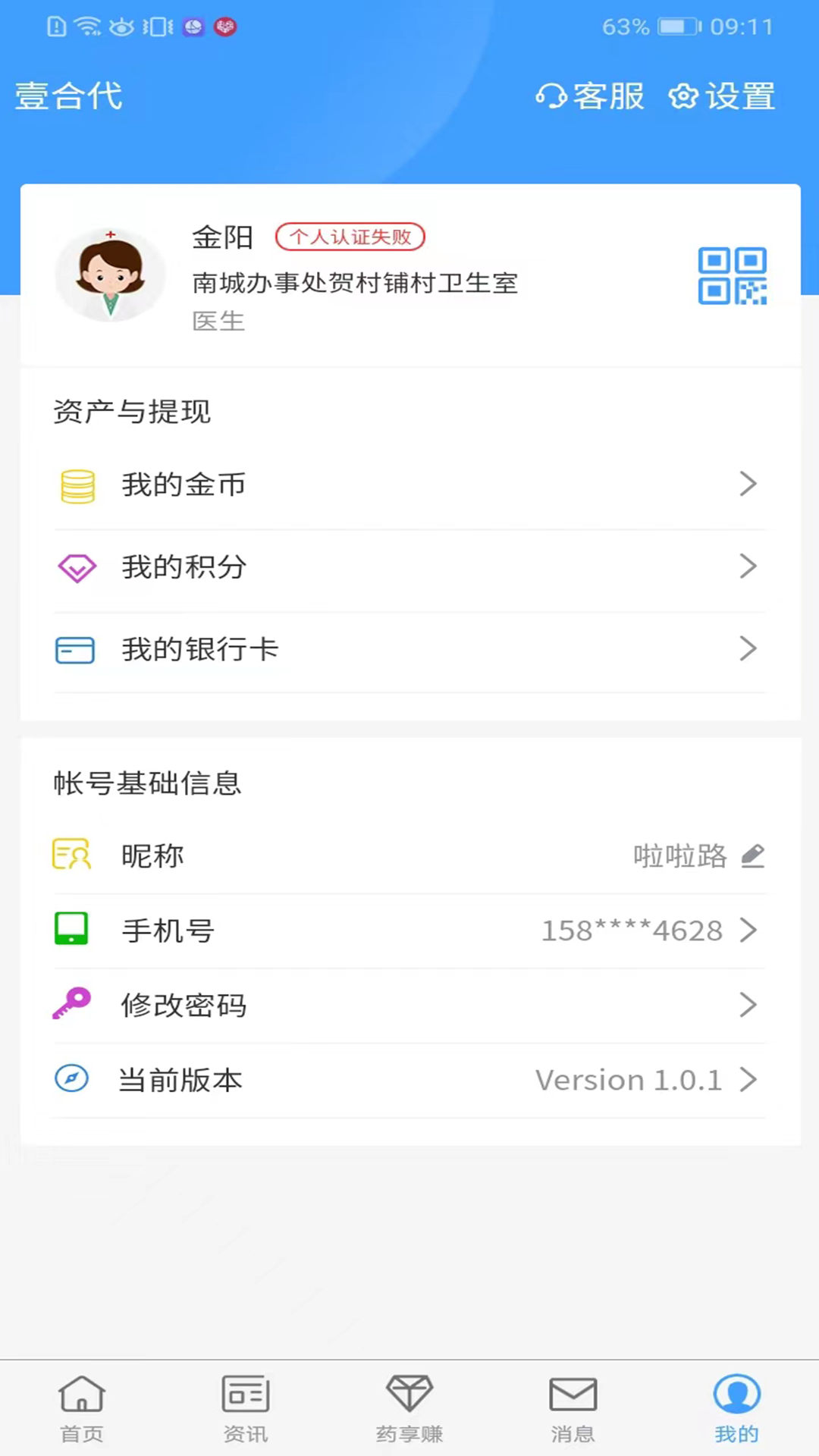Screen dimensions: 819x1456
Task: Open the QR code icon
Action: pos(733,275)
